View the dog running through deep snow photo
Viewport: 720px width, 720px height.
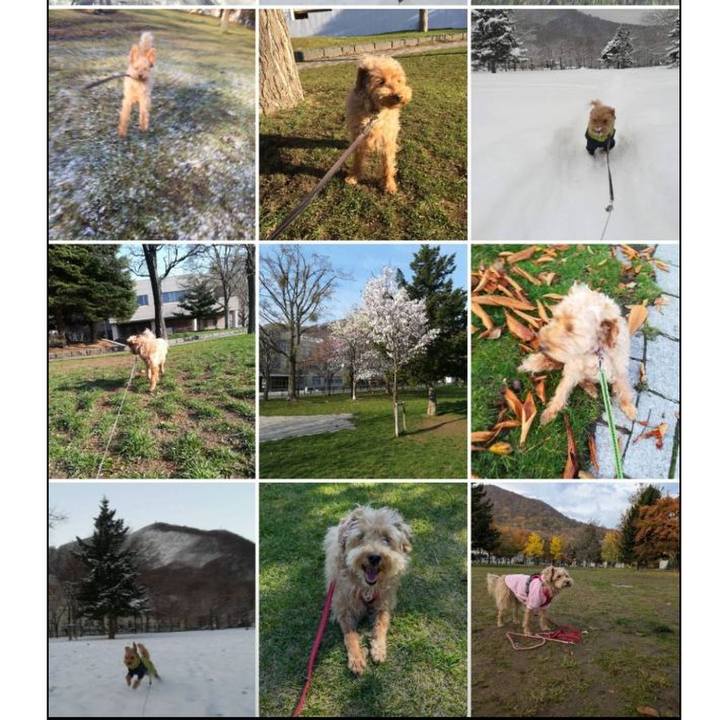[574, 125]
